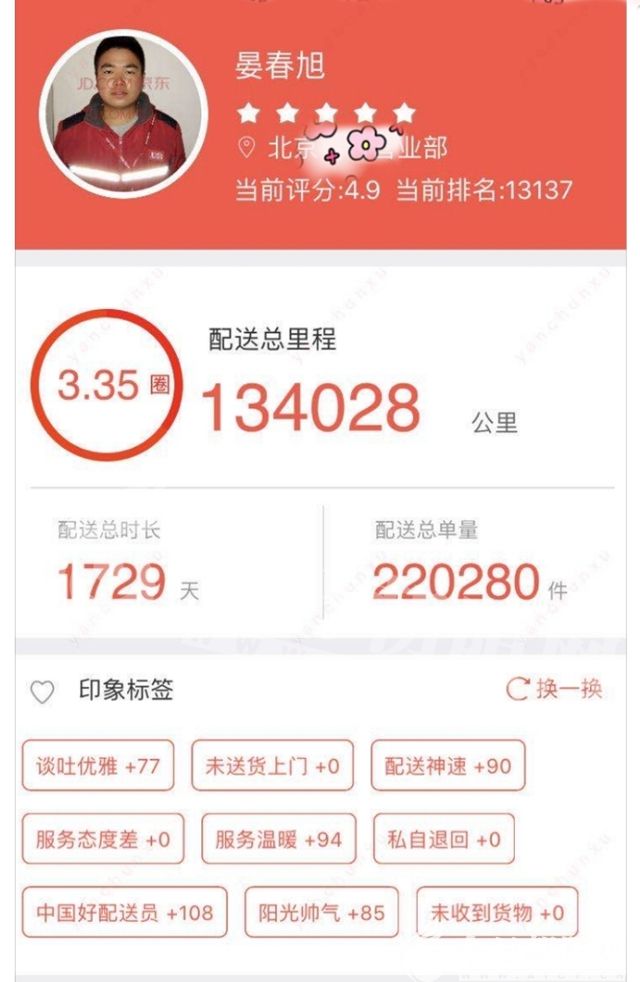Tap the 未收到货物 +0 tag
This screenshot has height=982, width=640.
click(497, 912)
